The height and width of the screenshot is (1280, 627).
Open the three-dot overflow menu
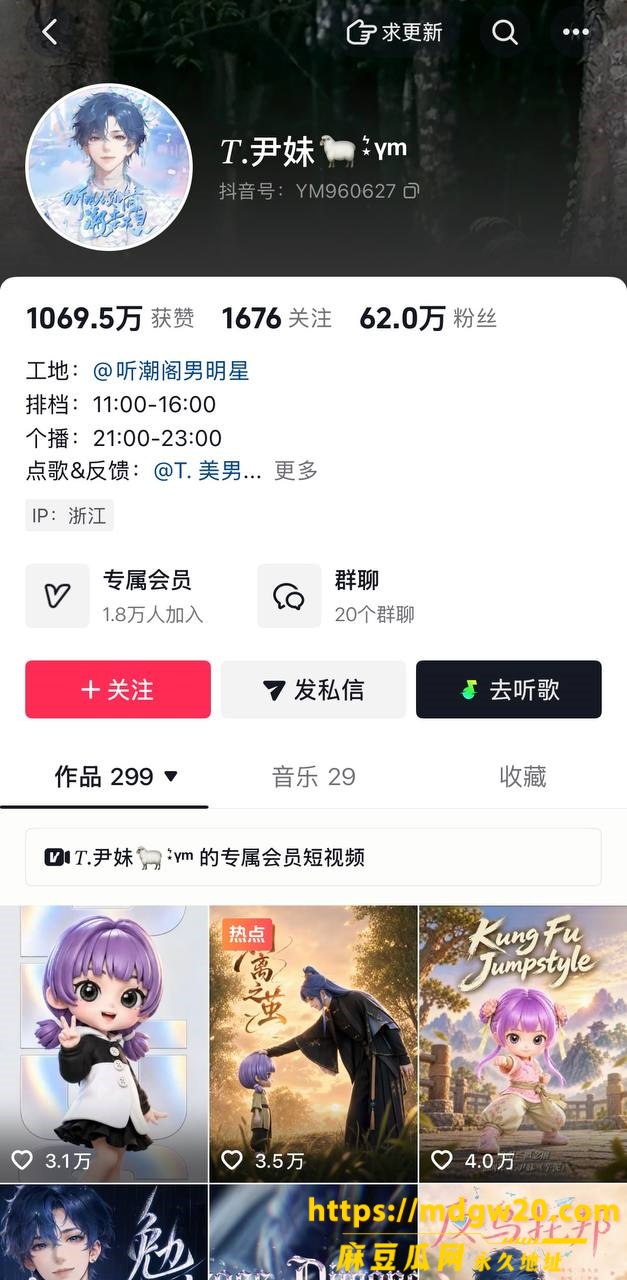[576, 32]
